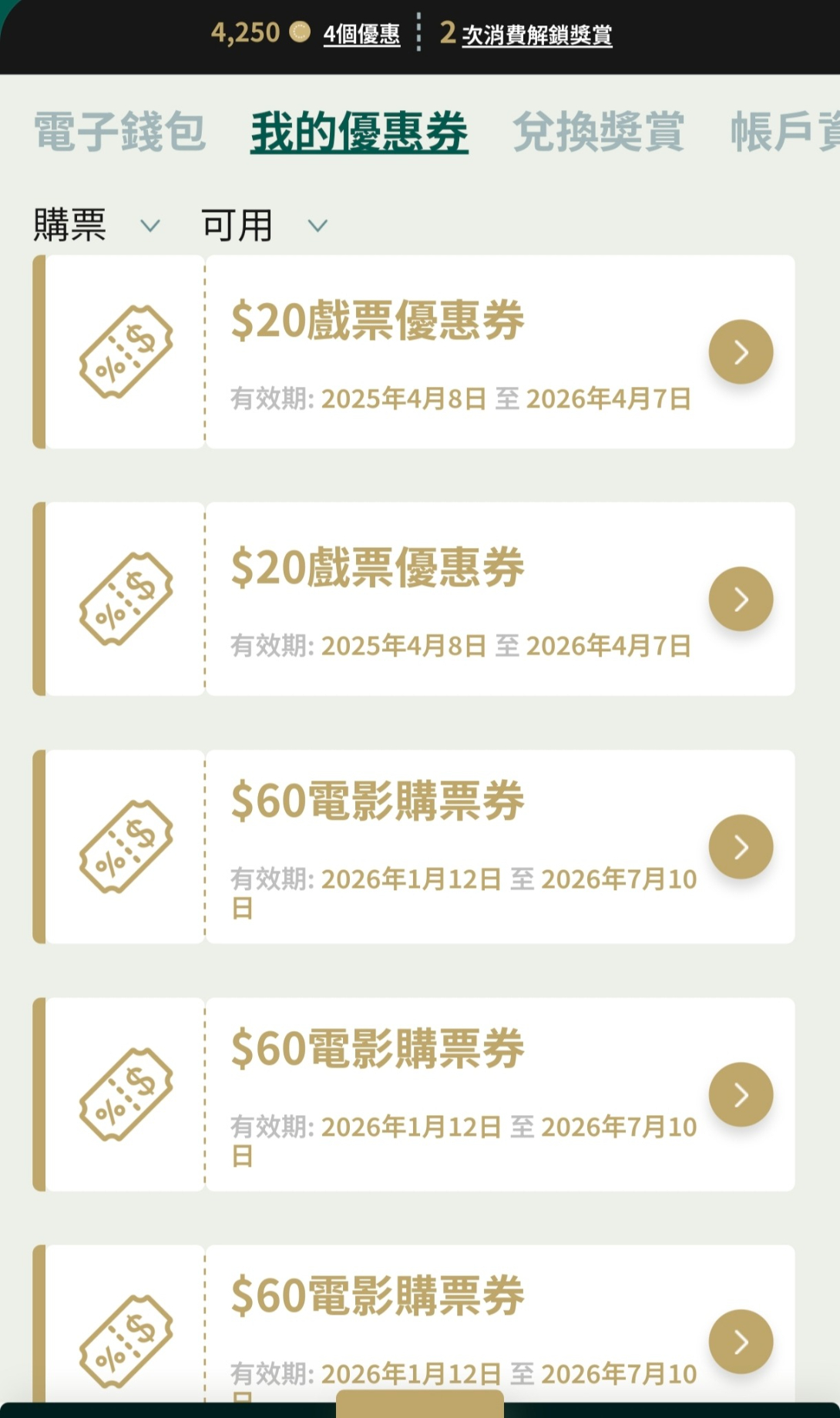Switch to the 兌換獎賞 tab

click(598, 132)
